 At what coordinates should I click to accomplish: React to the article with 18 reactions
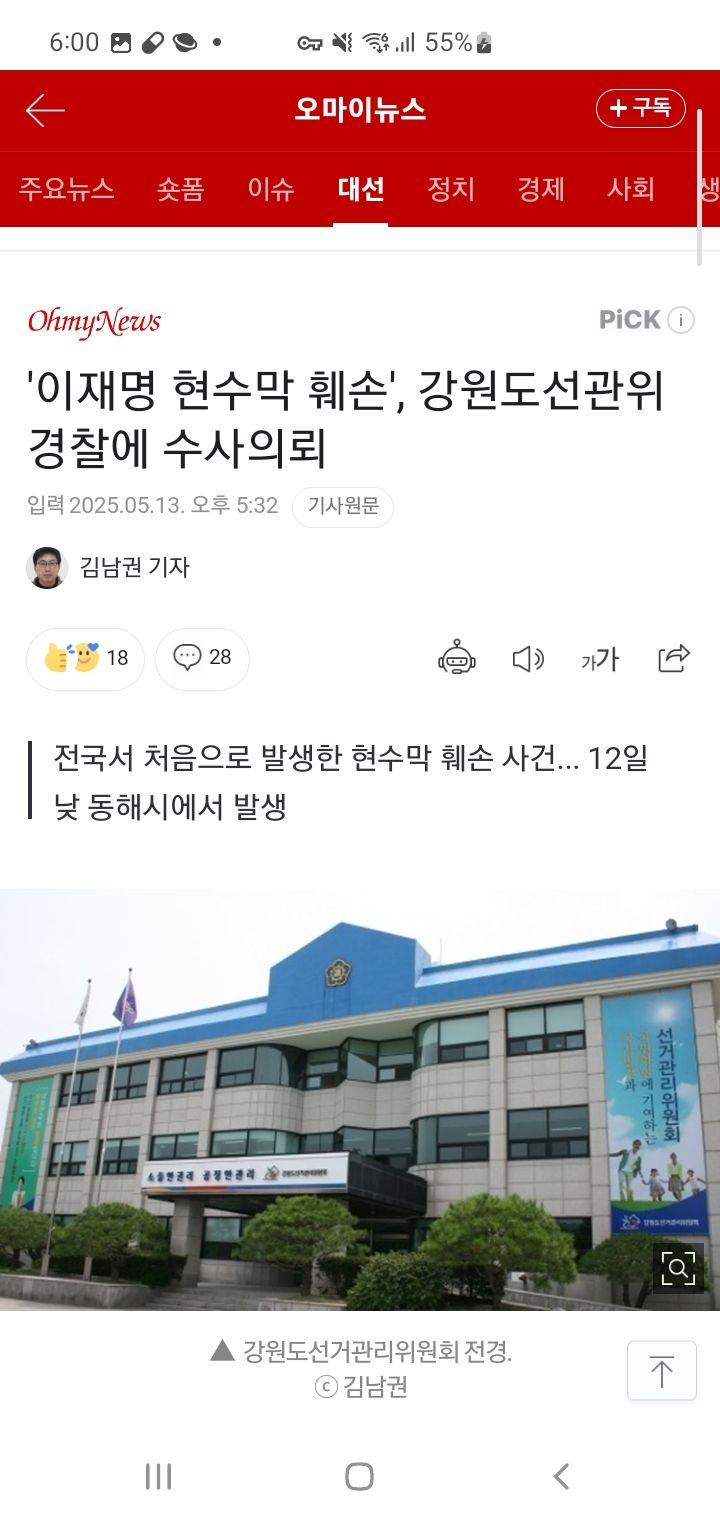pyautogui.click(x=86, y=658)
